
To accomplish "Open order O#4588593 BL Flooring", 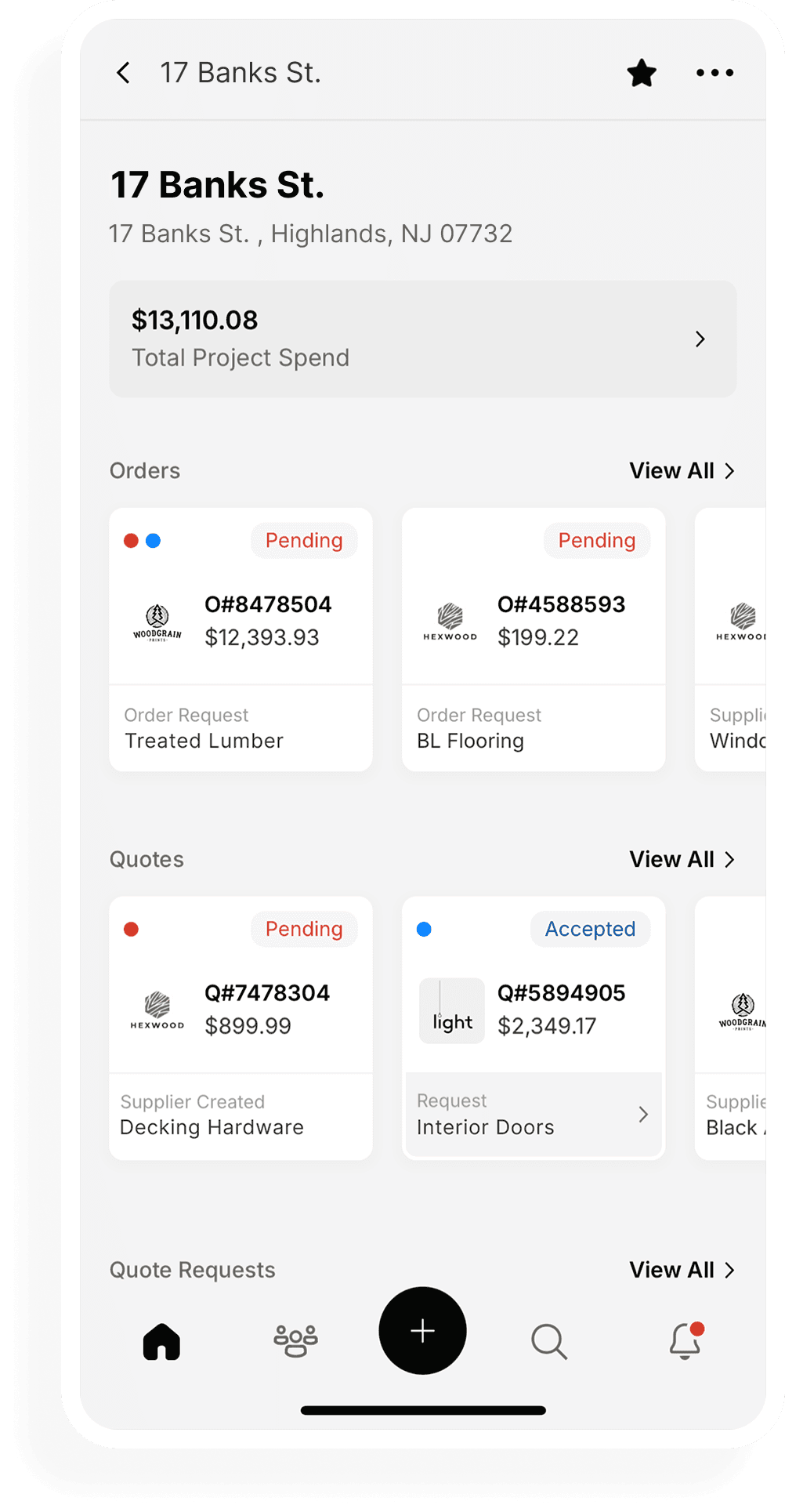I will coord(534,640).
